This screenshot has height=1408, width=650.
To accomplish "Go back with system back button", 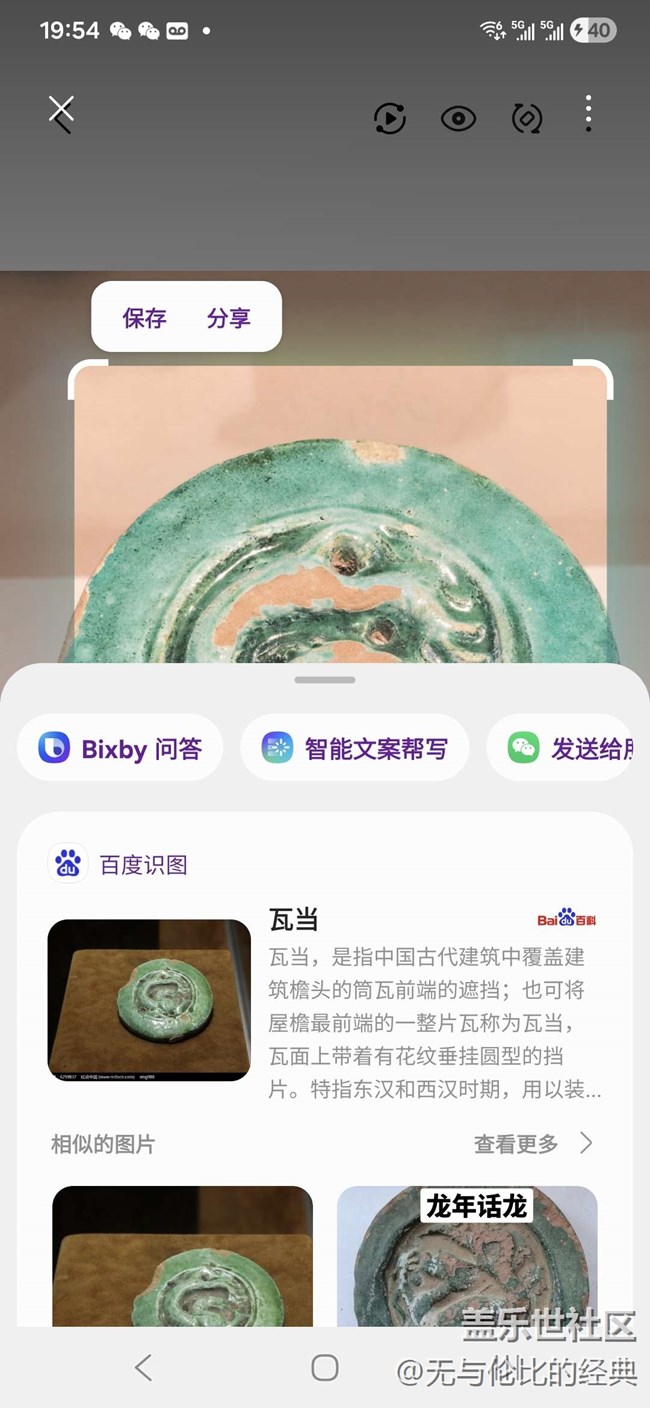I will tap(143, 1367).
